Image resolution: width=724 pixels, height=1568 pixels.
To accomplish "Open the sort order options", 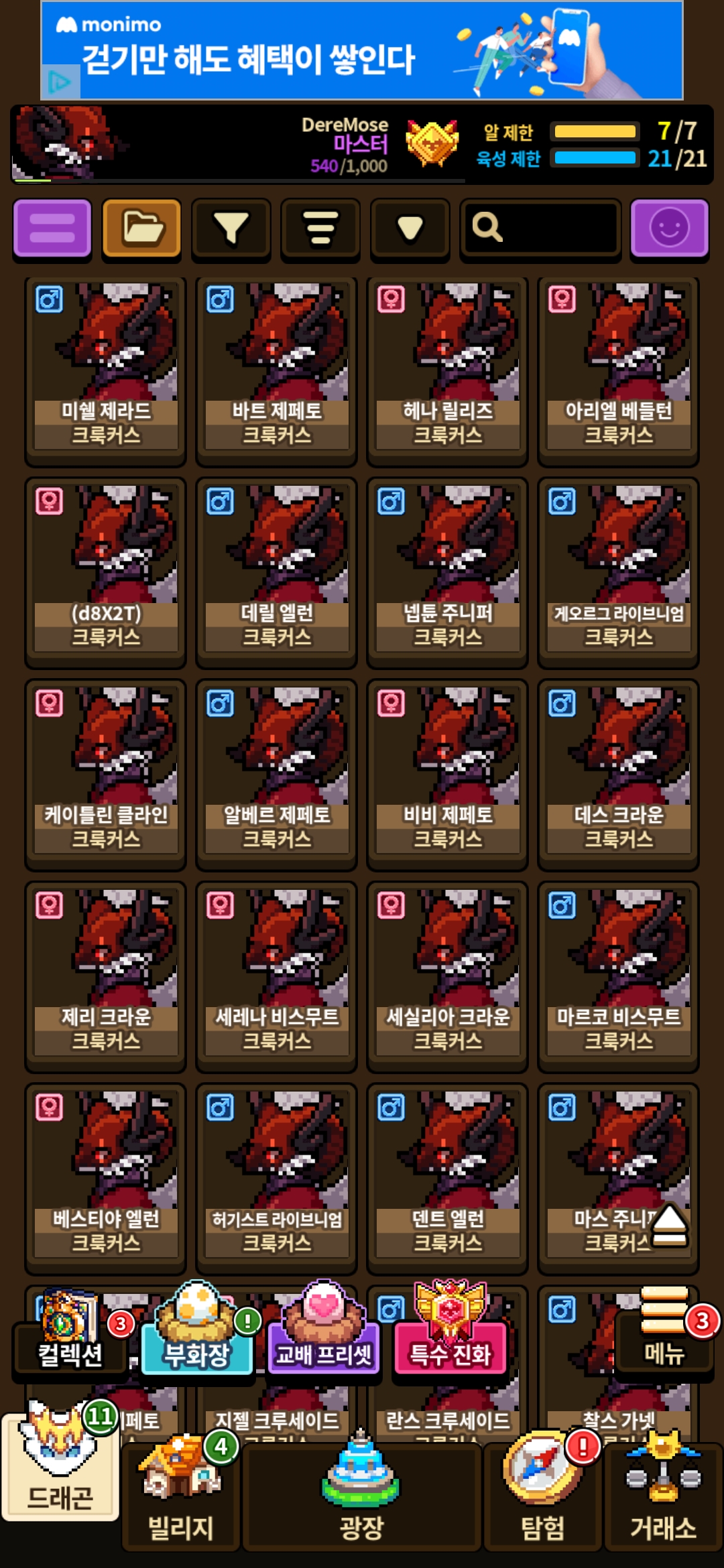I will click(x=320, y=228).
